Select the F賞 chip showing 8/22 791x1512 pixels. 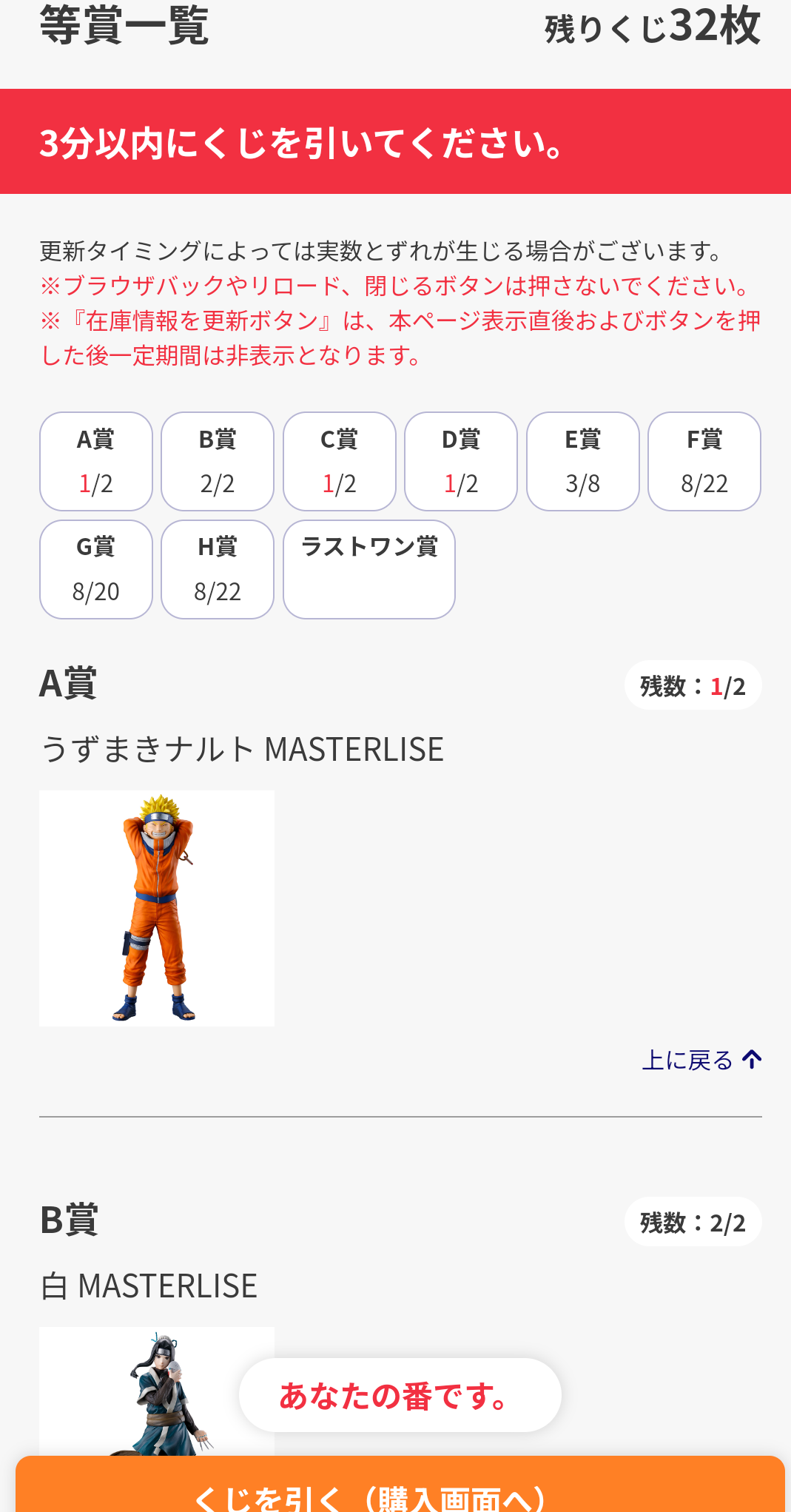[704, 460]
